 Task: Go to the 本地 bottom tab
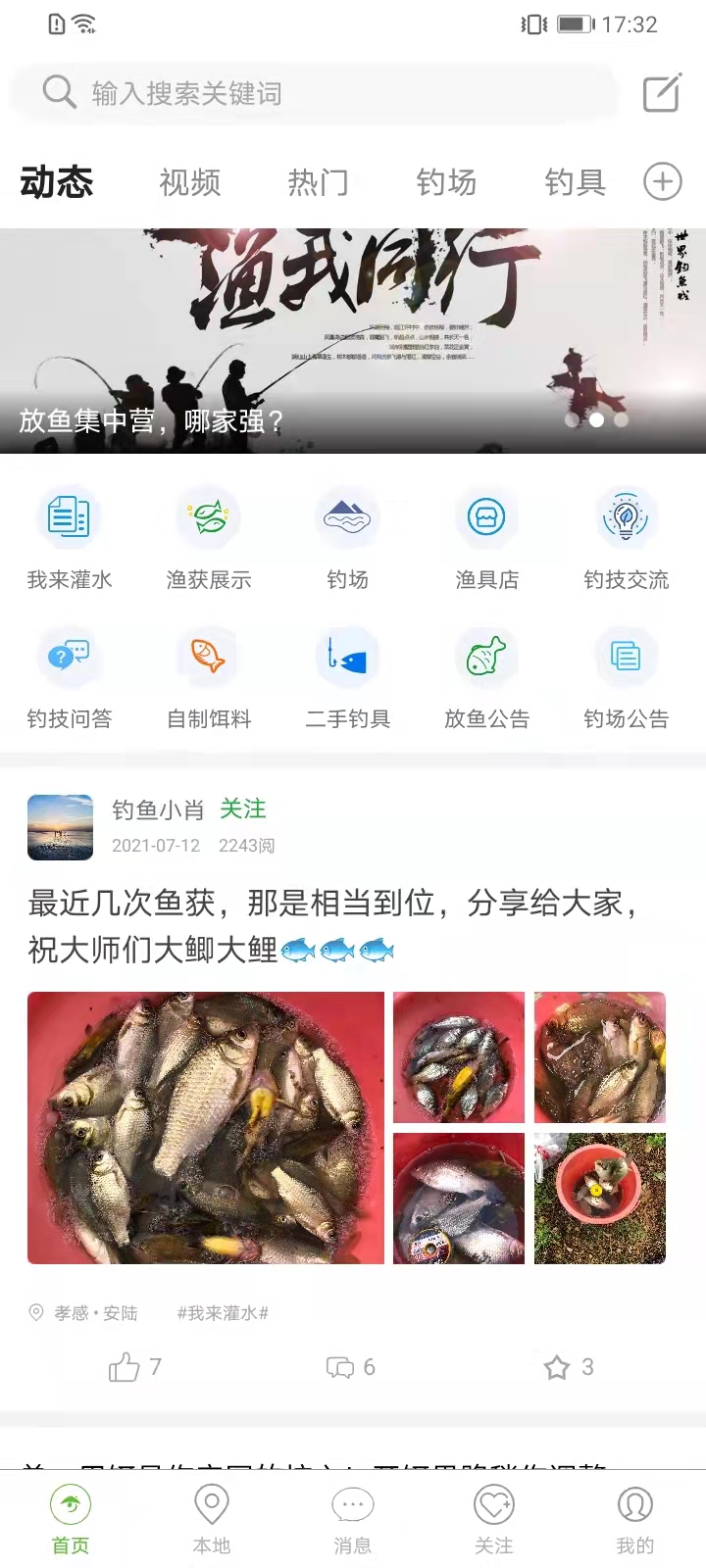(212, 1519)
